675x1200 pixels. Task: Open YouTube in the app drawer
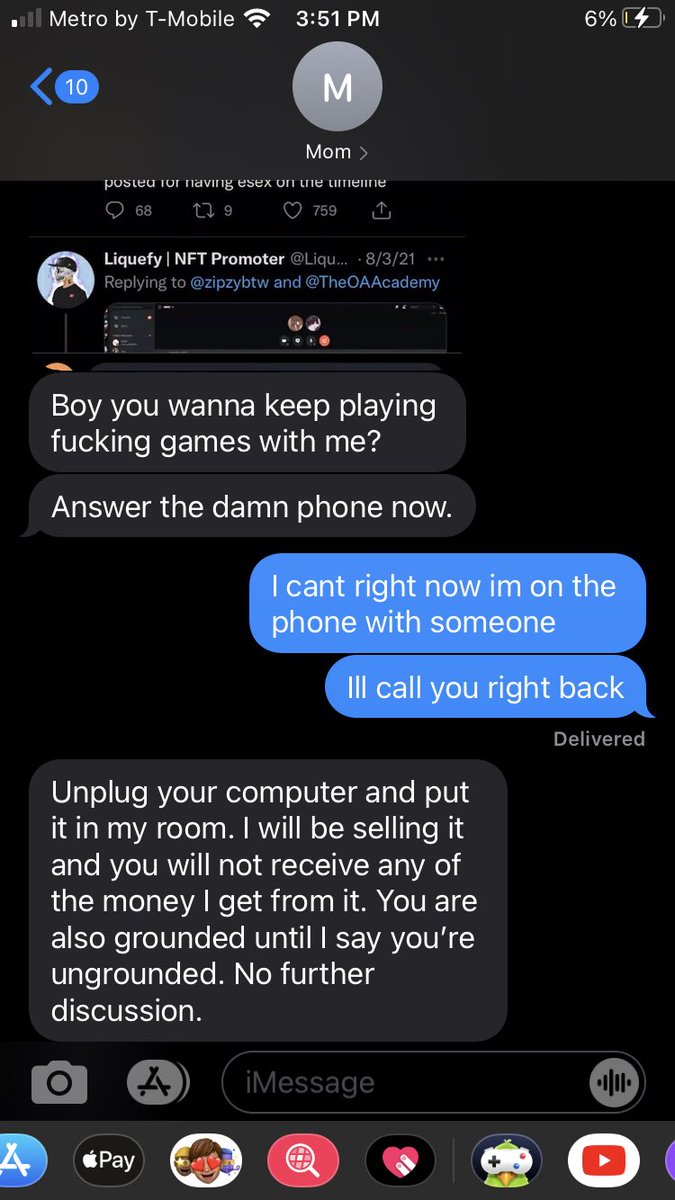tap(603, 1161)
